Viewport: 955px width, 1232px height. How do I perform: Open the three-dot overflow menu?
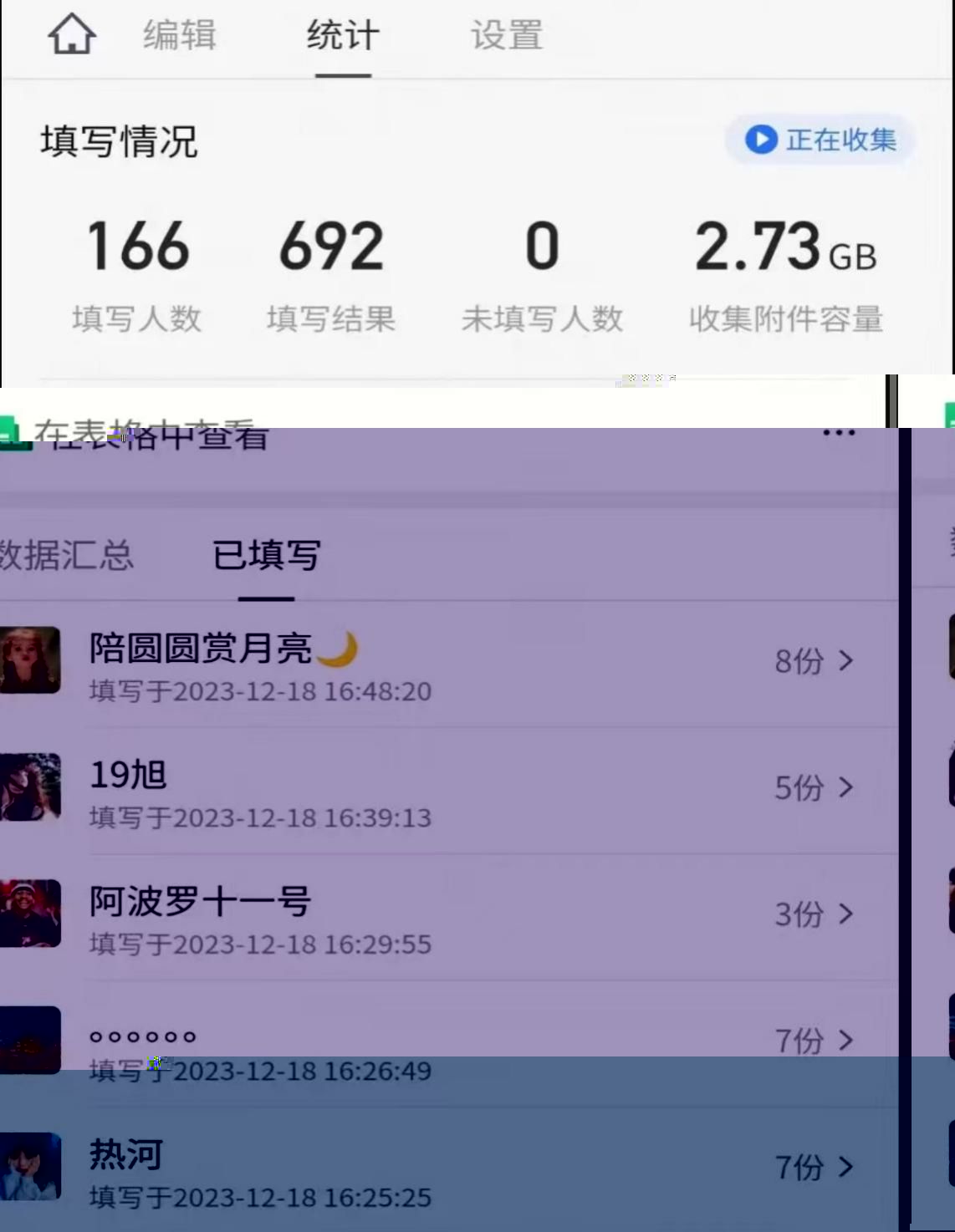click(838, 433)
